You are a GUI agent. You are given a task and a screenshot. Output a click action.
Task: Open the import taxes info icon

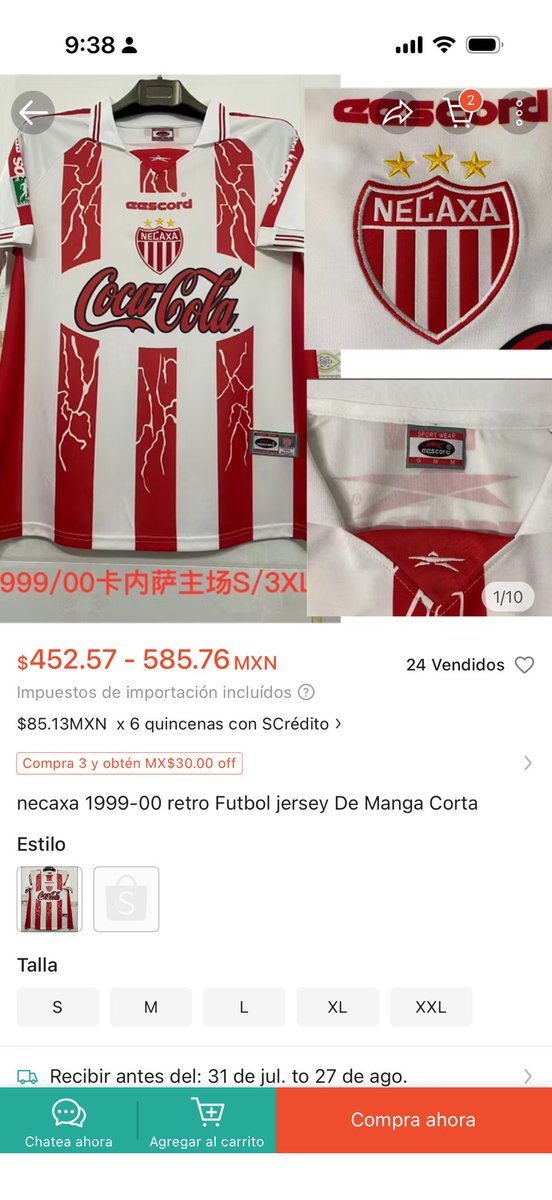307,692
